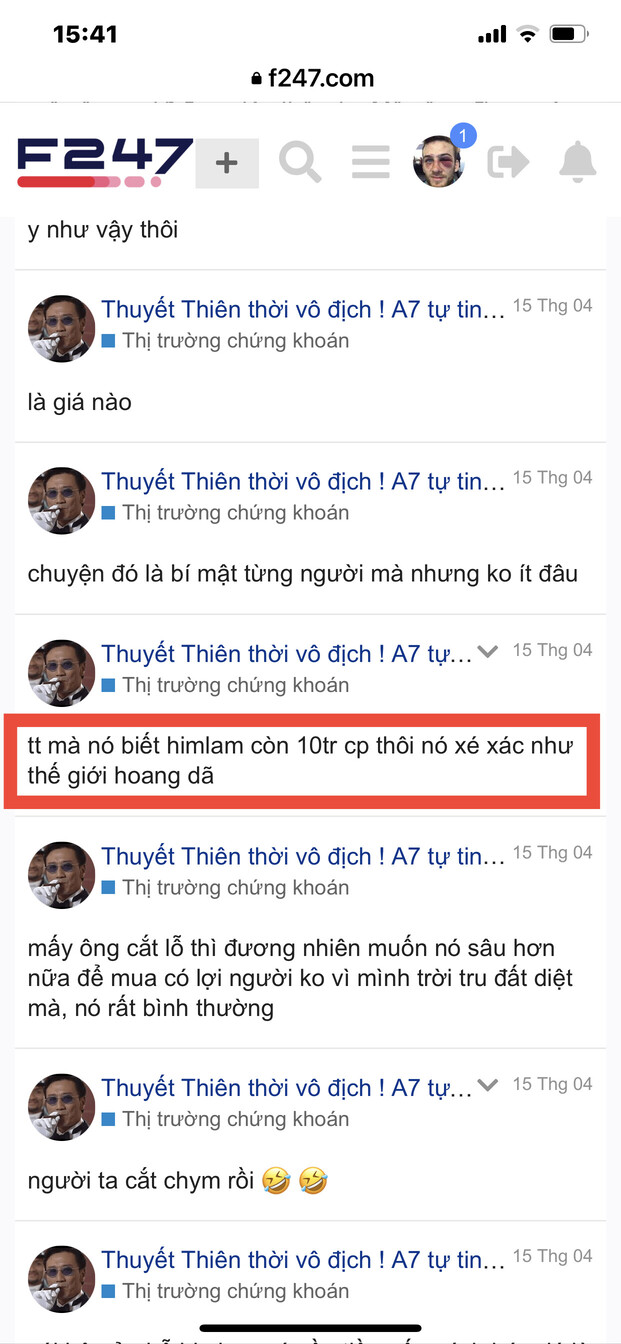
Task: Tap the sign-out arrow icon
Action: coord(508,161)
